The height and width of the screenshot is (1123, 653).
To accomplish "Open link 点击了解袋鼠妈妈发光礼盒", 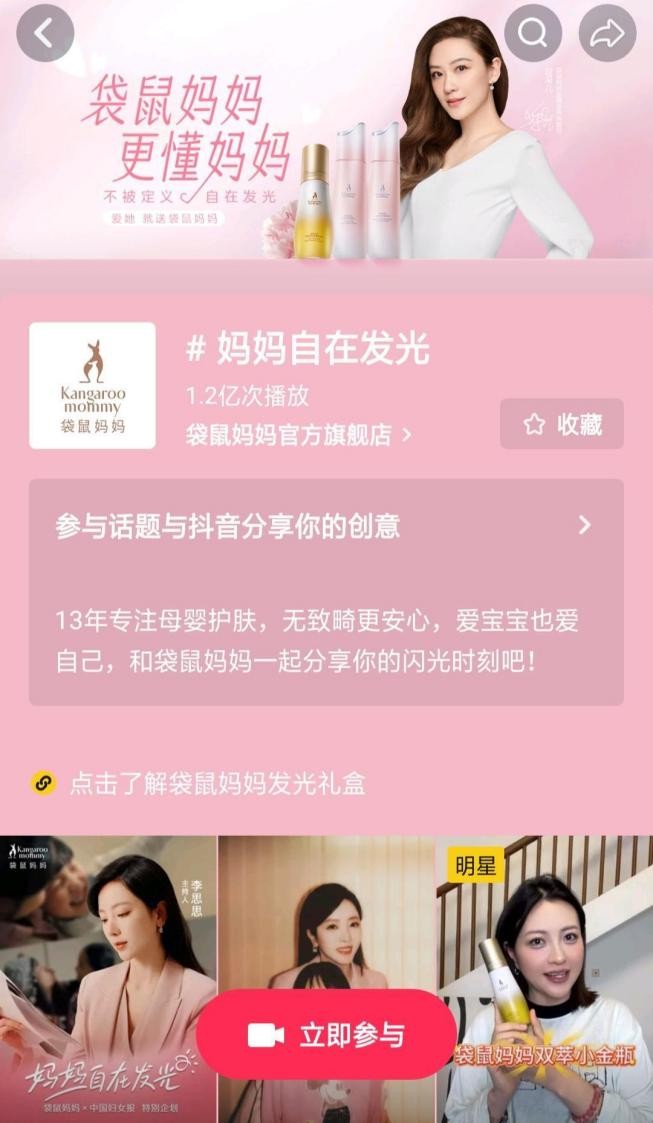I will click(216, 783).
